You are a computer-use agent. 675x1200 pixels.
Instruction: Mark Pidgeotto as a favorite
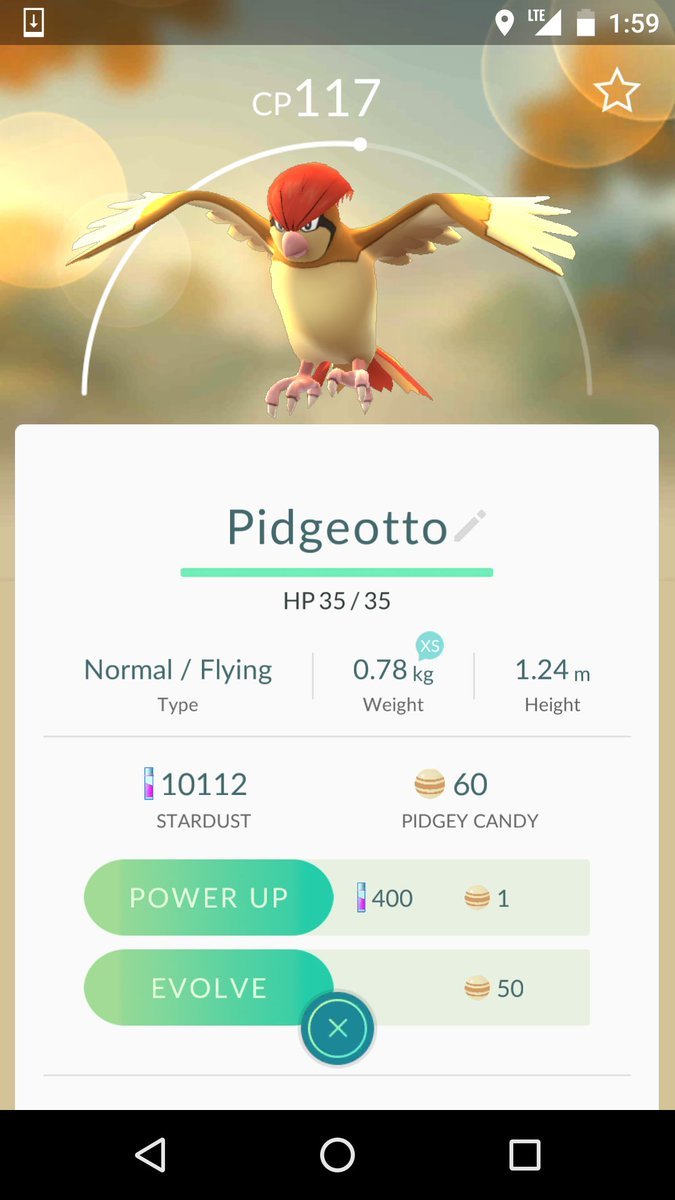tap(616, 92)
